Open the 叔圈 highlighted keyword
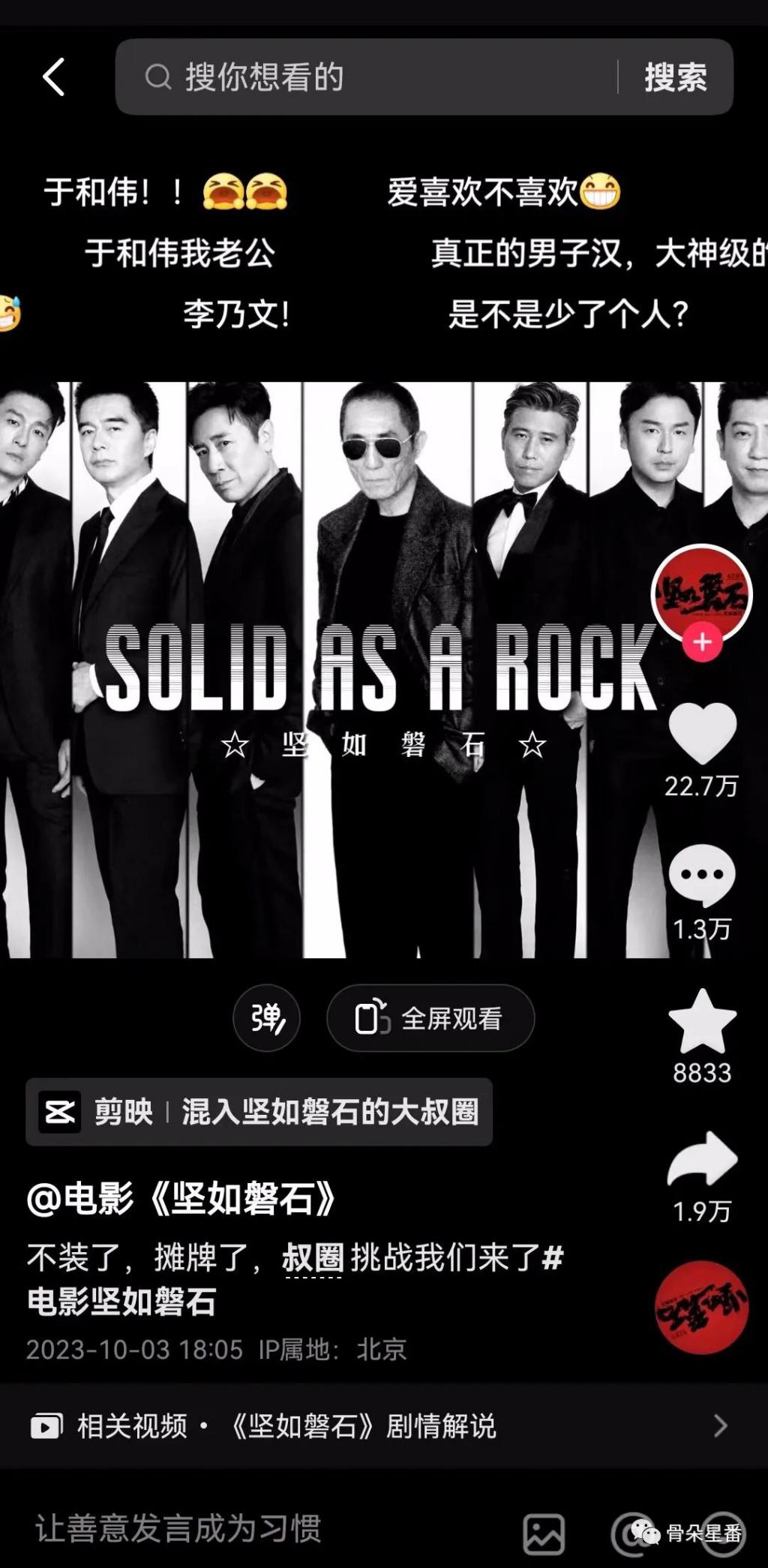This screenshot has height=1568, width=768. (313, 1257)
